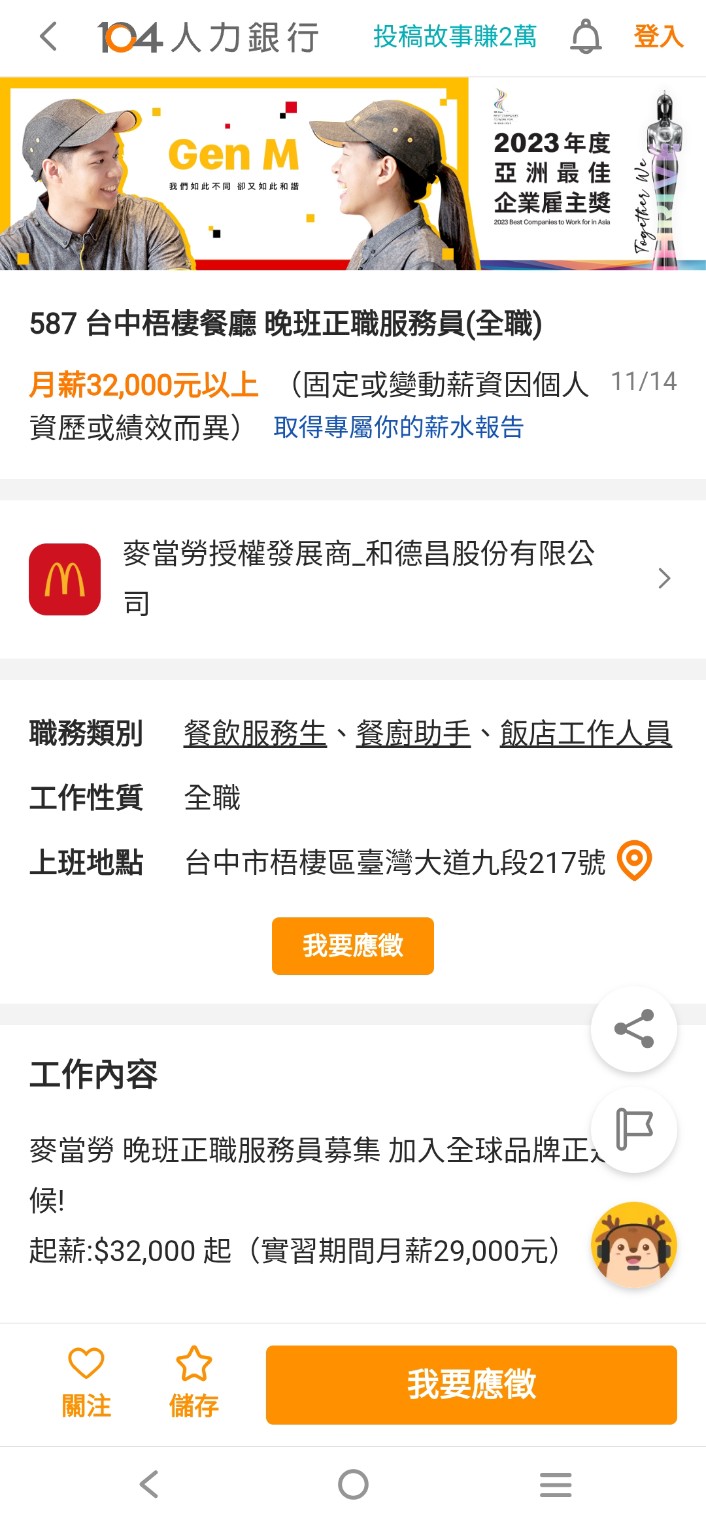Open the 投稿故事賺2萬 link
Viewport: 706px width, 1522px height.
[455, 38]
